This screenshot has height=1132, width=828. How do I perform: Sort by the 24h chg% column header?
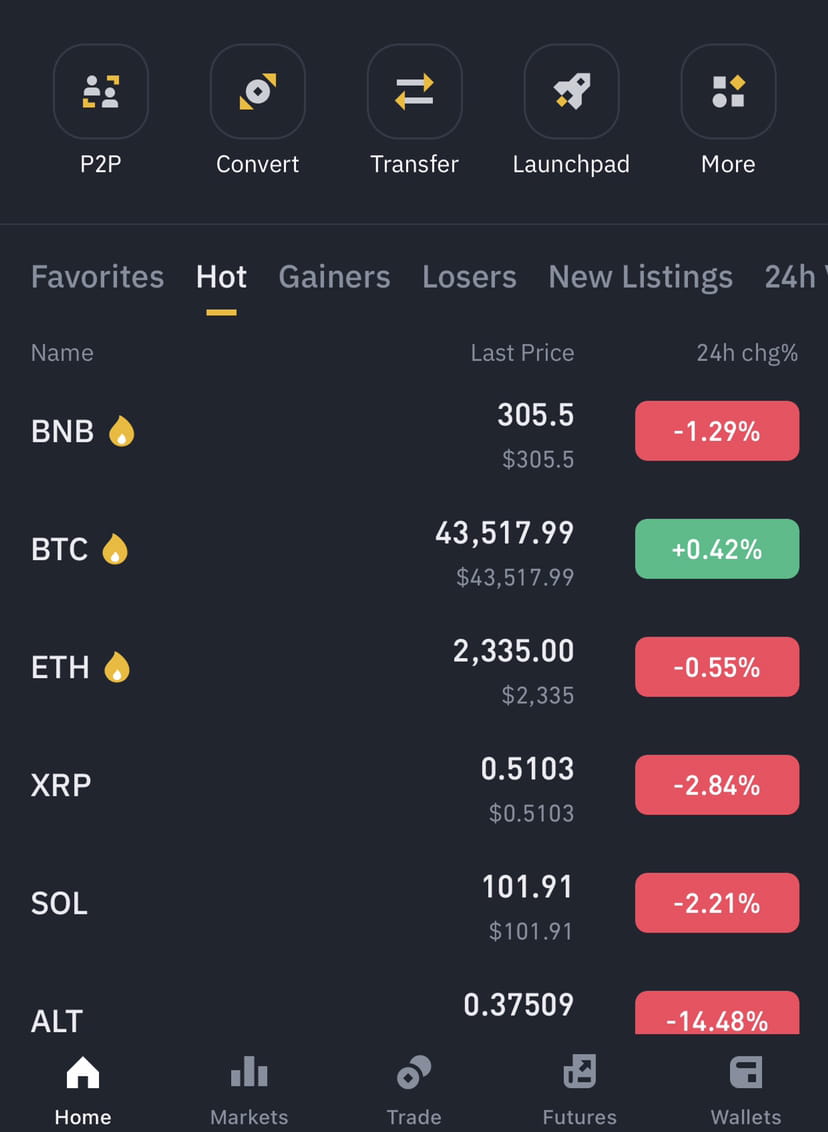pos(747,352)
